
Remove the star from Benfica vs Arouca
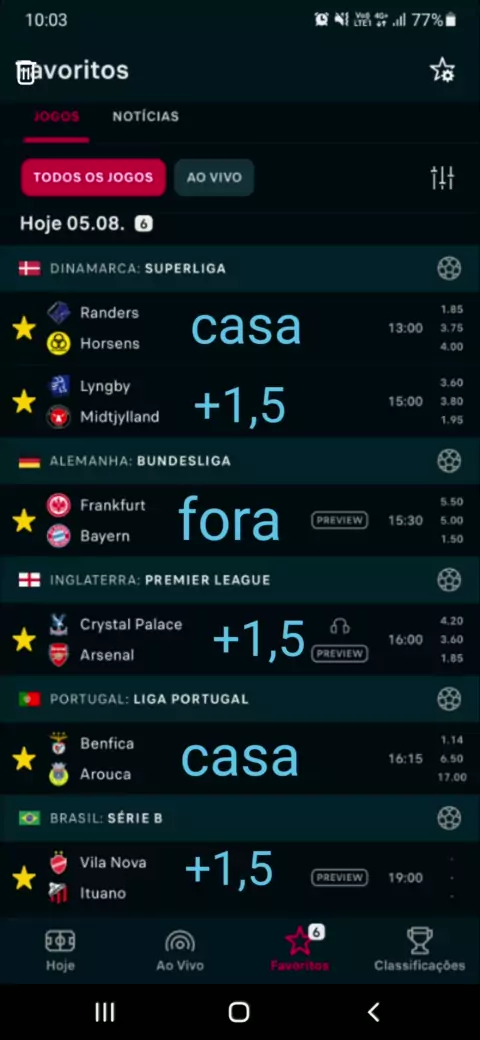(24, 759)
